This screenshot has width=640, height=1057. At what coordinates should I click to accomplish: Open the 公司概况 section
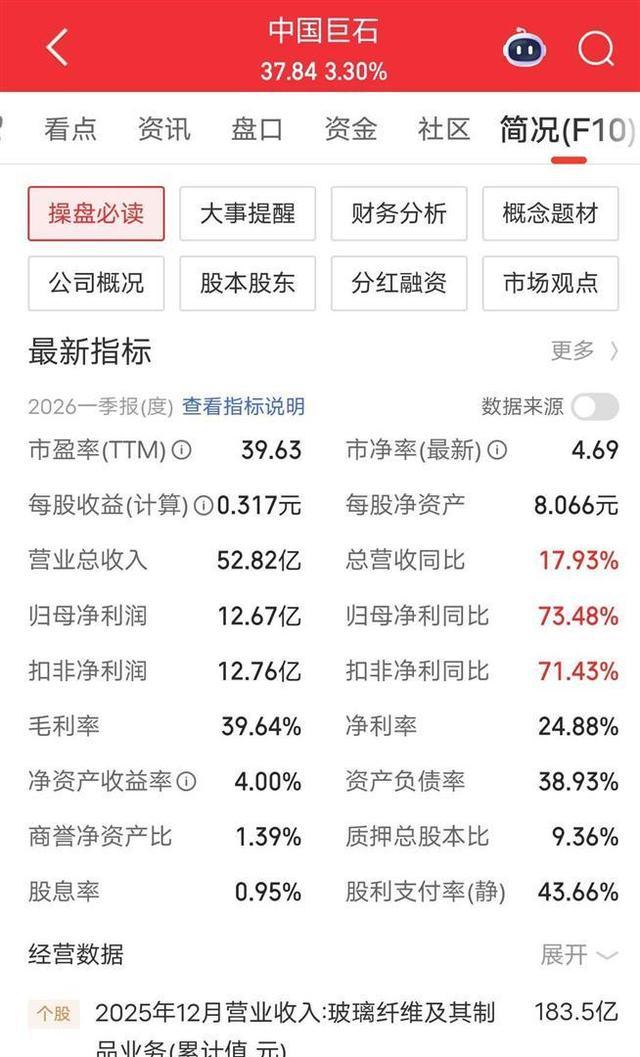[x=96, y=283]
